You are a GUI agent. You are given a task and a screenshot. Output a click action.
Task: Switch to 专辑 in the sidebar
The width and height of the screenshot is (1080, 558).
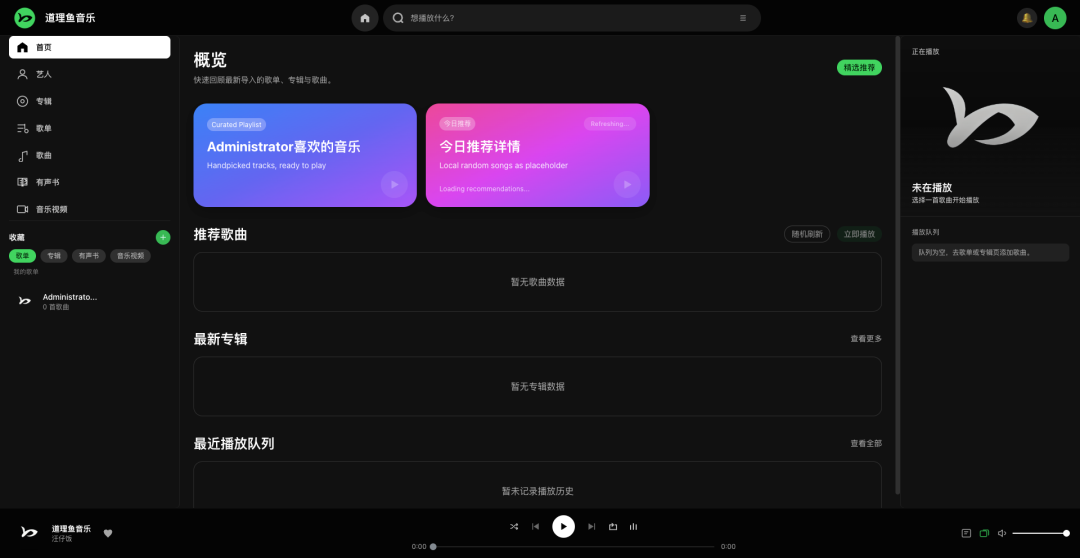tap(44, 101)
